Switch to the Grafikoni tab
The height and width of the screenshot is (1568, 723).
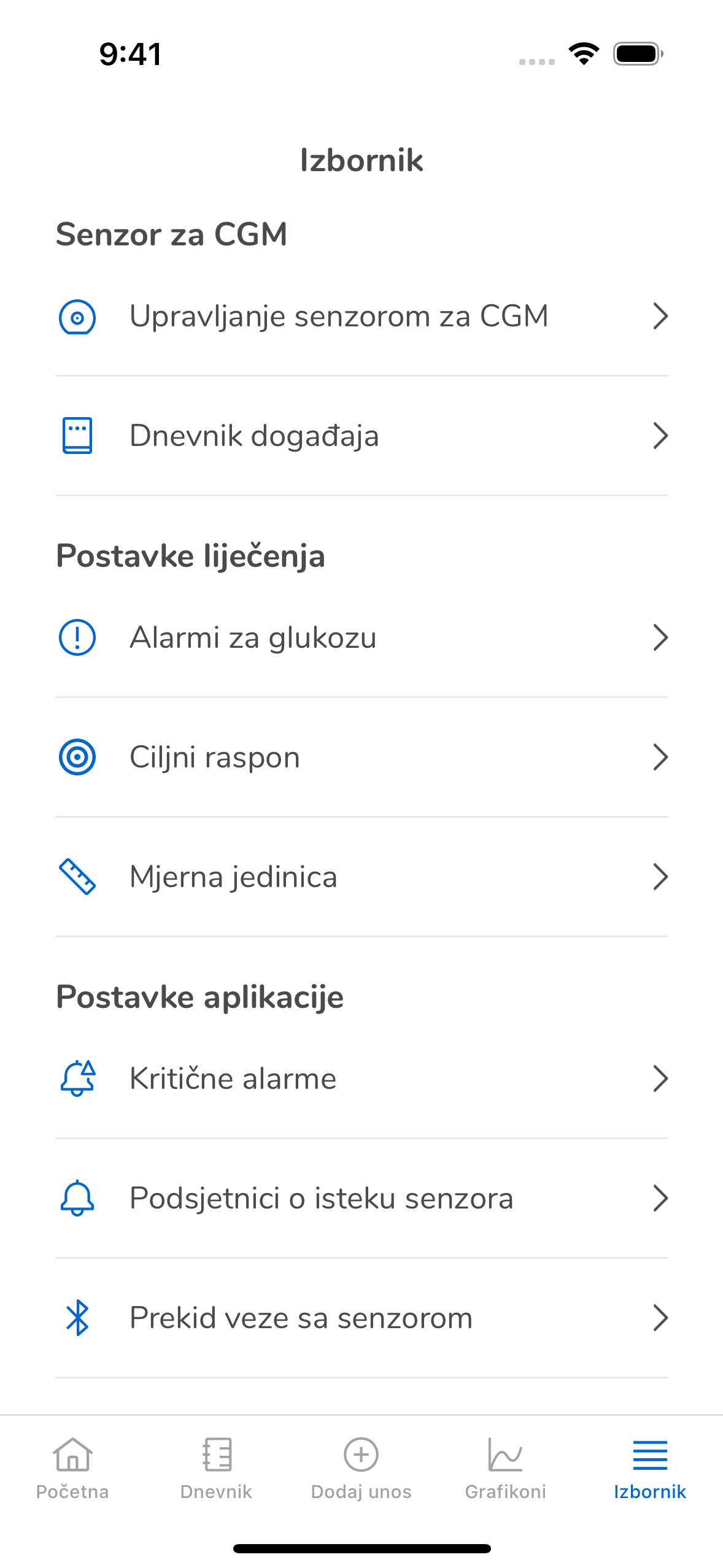[505, 1468]
